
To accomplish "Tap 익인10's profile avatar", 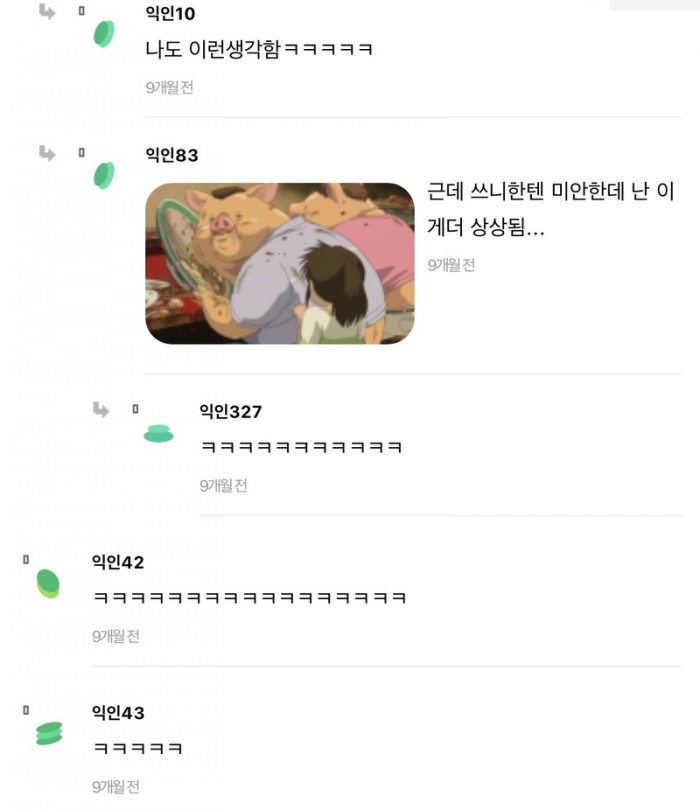I will pos(103,34).
